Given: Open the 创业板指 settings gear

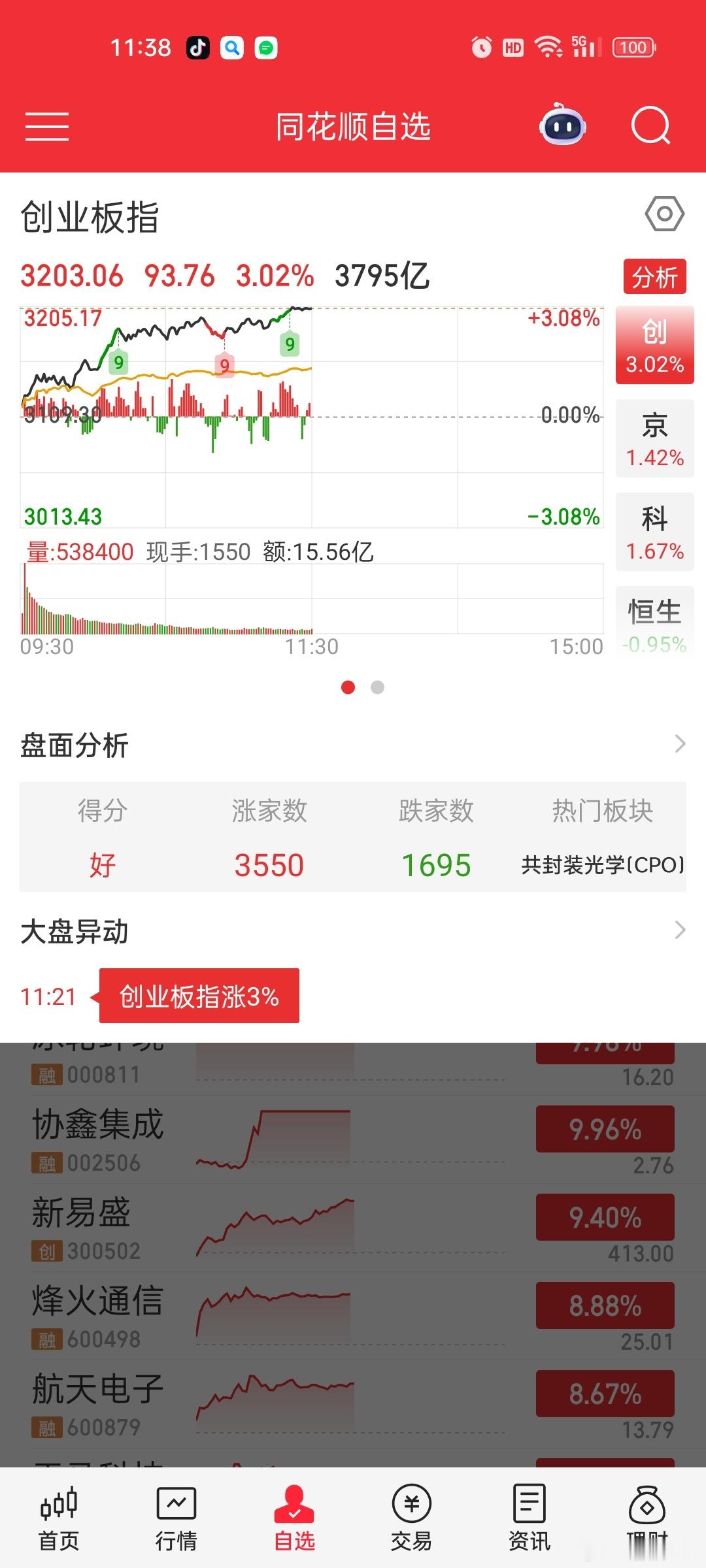Looking at the screenshot, I should (665, 214).
